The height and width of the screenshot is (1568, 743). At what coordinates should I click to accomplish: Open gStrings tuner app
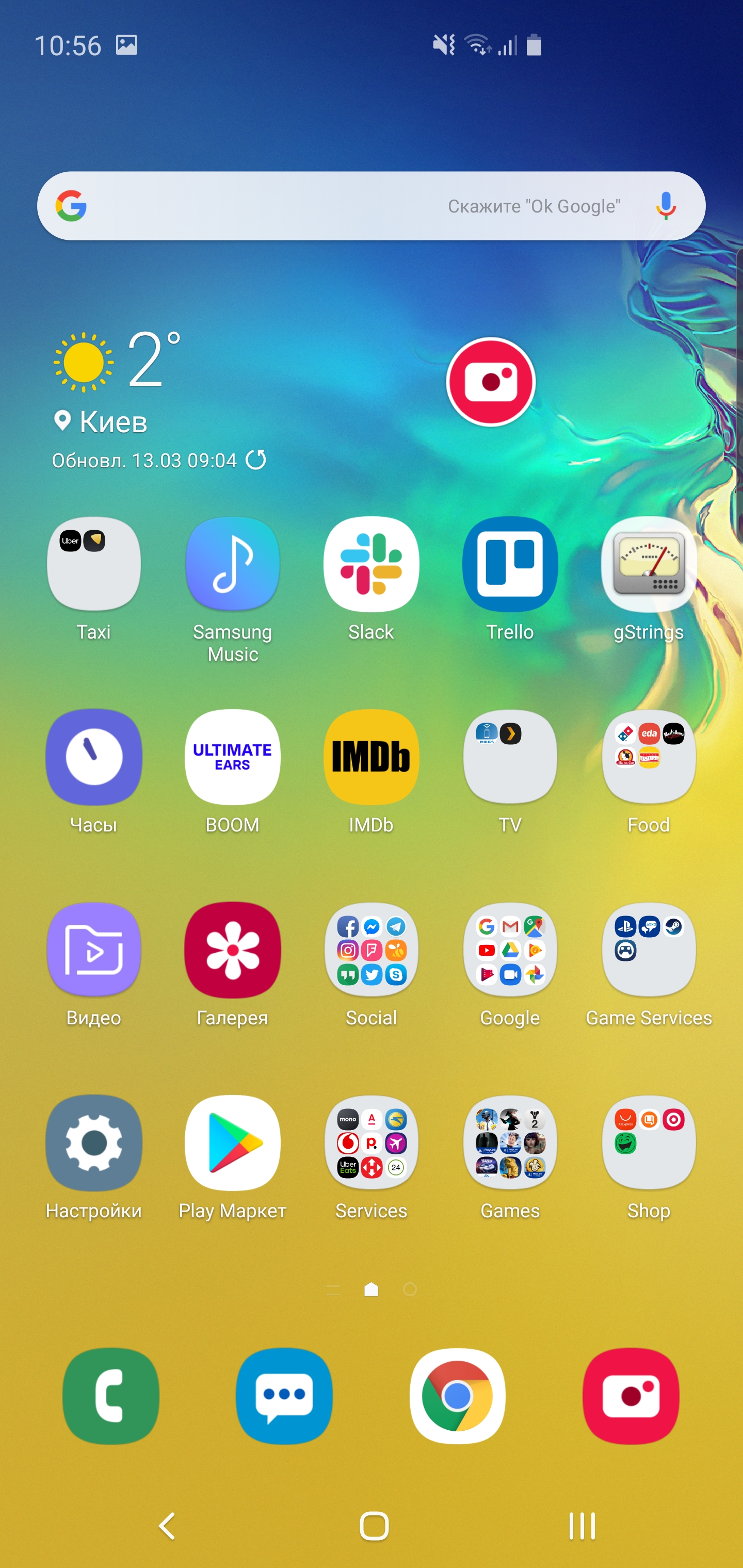(x=649, y=564)
